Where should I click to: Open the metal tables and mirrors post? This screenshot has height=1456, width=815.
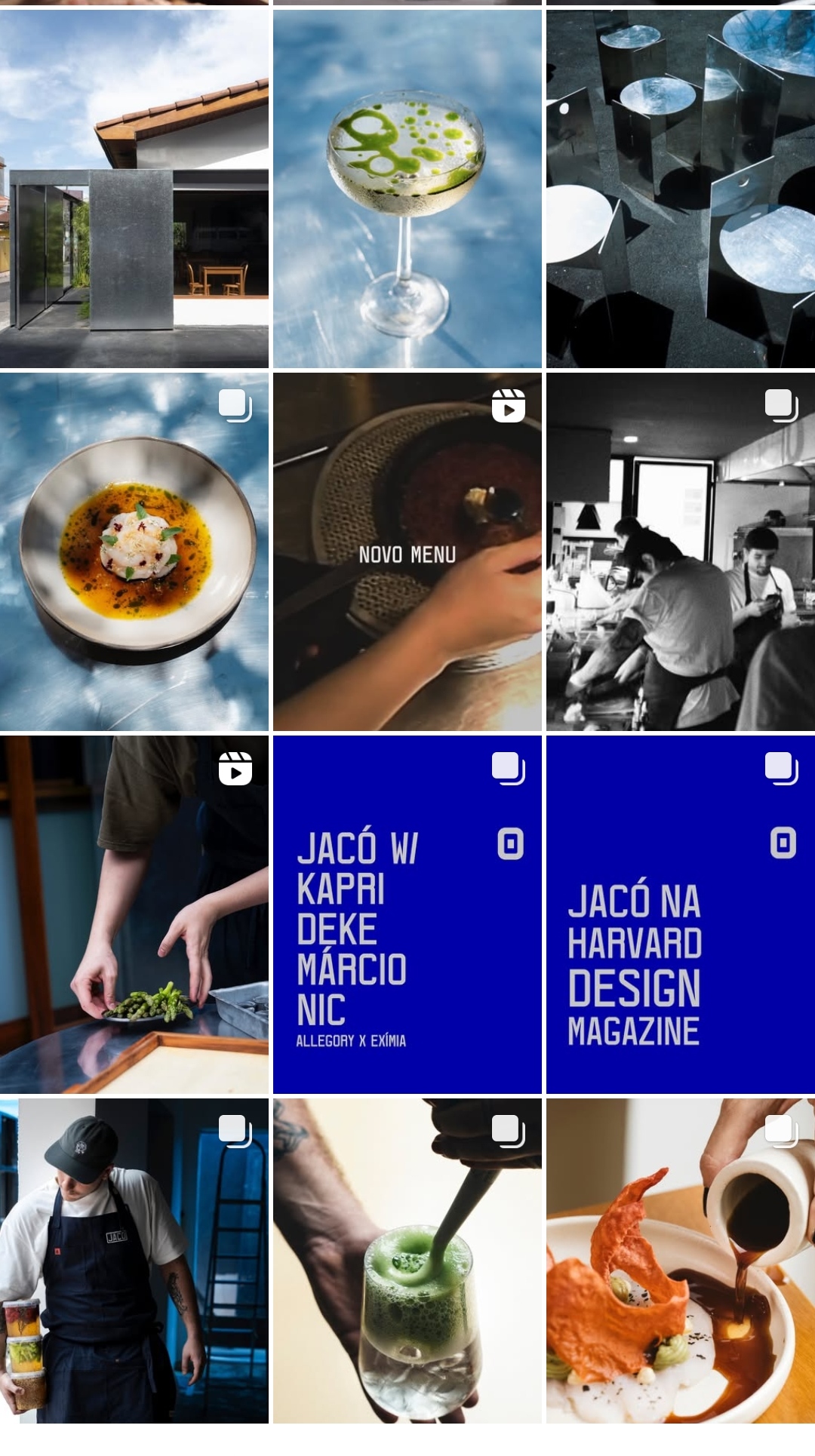coord(681,189)
